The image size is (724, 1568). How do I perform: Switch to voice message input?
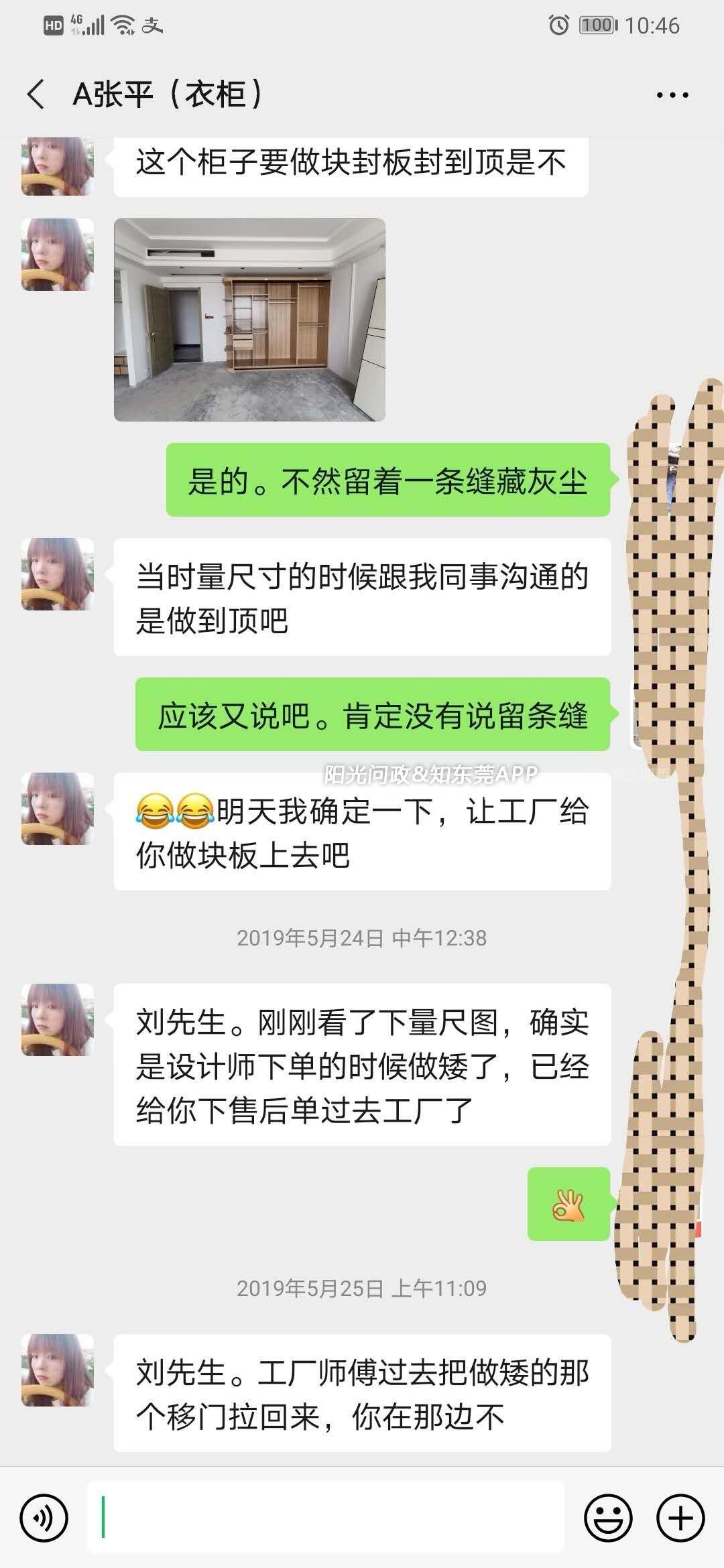click(44, 1518)
